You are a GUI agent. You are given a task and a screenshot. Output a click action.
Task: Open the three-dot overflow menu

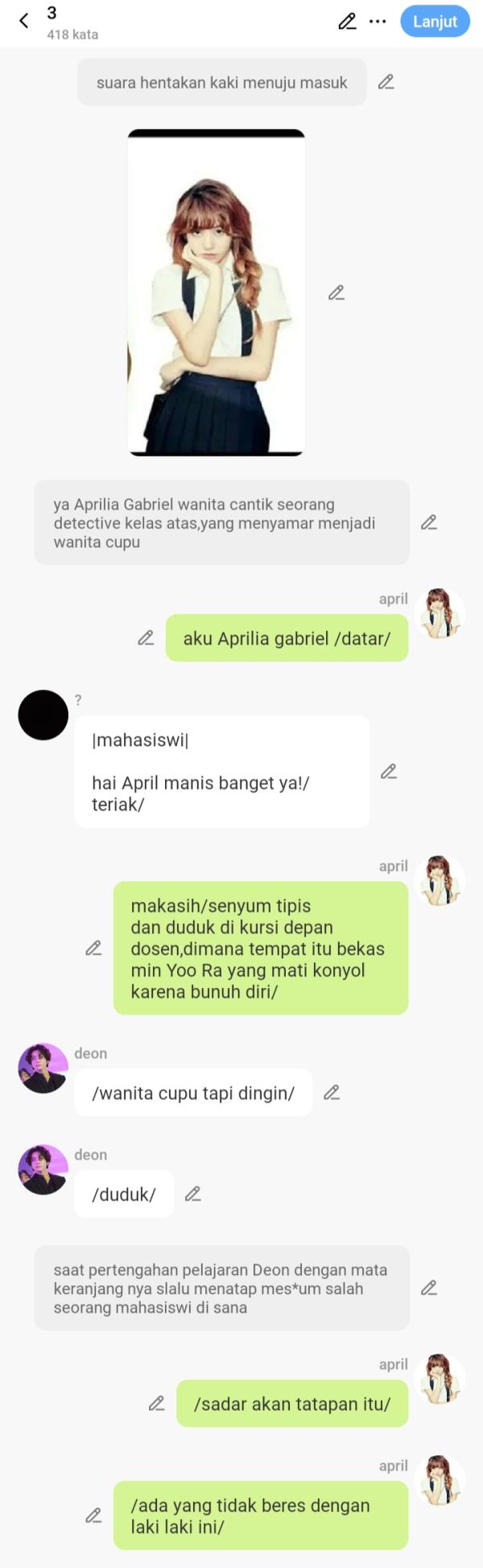click(x=378, y=22)
